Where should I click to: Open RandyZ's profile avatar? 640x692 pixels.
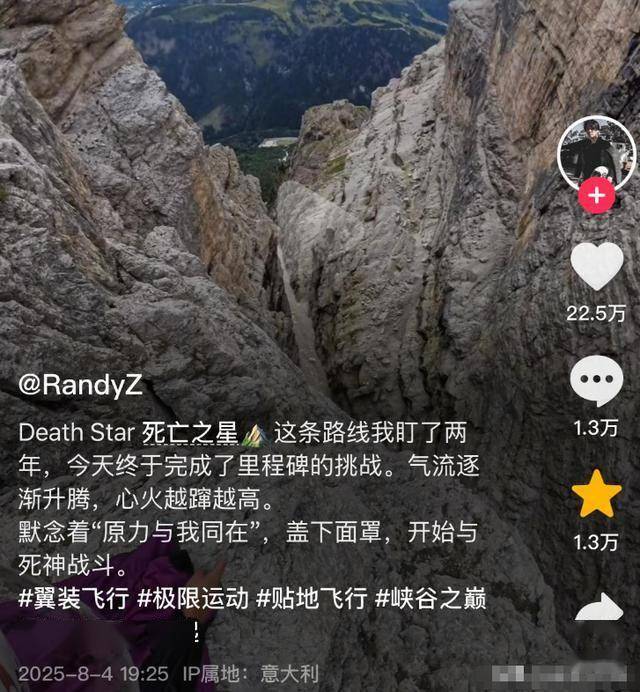596,152
